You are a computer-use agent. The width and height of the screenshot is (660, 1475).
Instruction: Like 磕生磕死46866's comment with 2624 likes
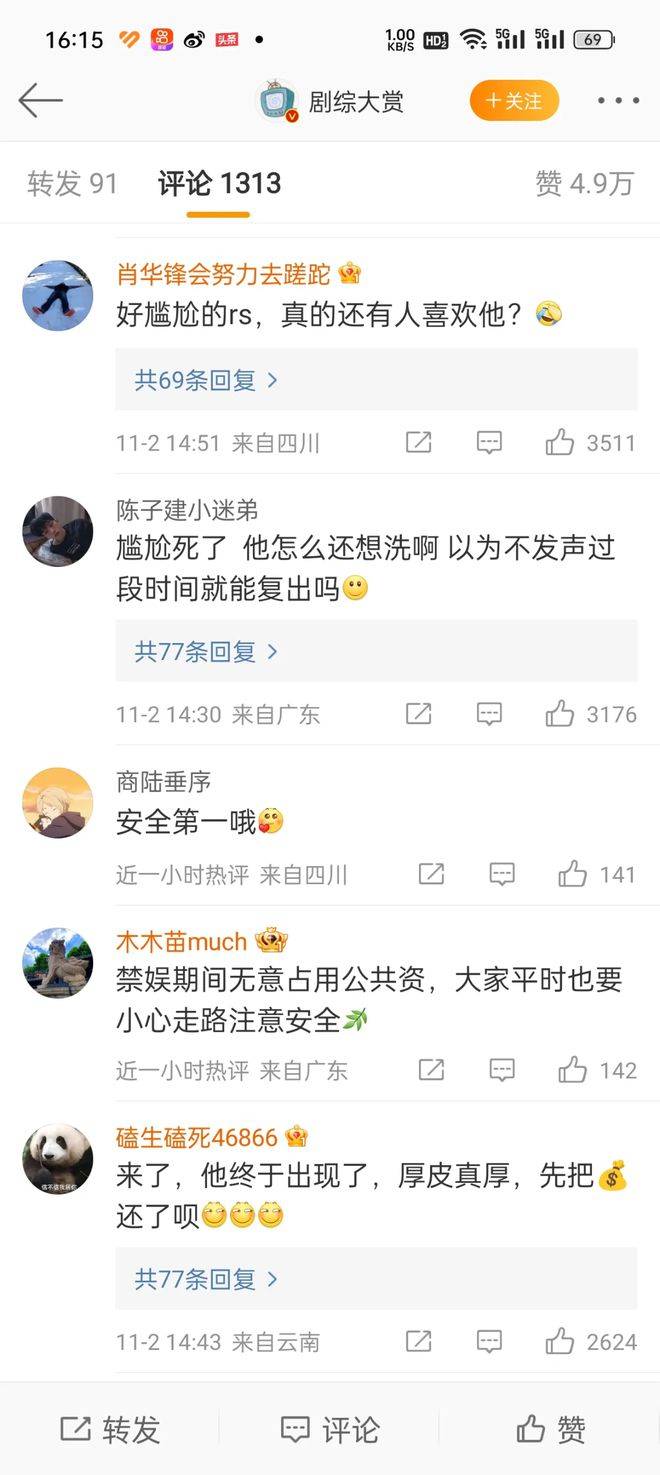tap(590, 1341)
